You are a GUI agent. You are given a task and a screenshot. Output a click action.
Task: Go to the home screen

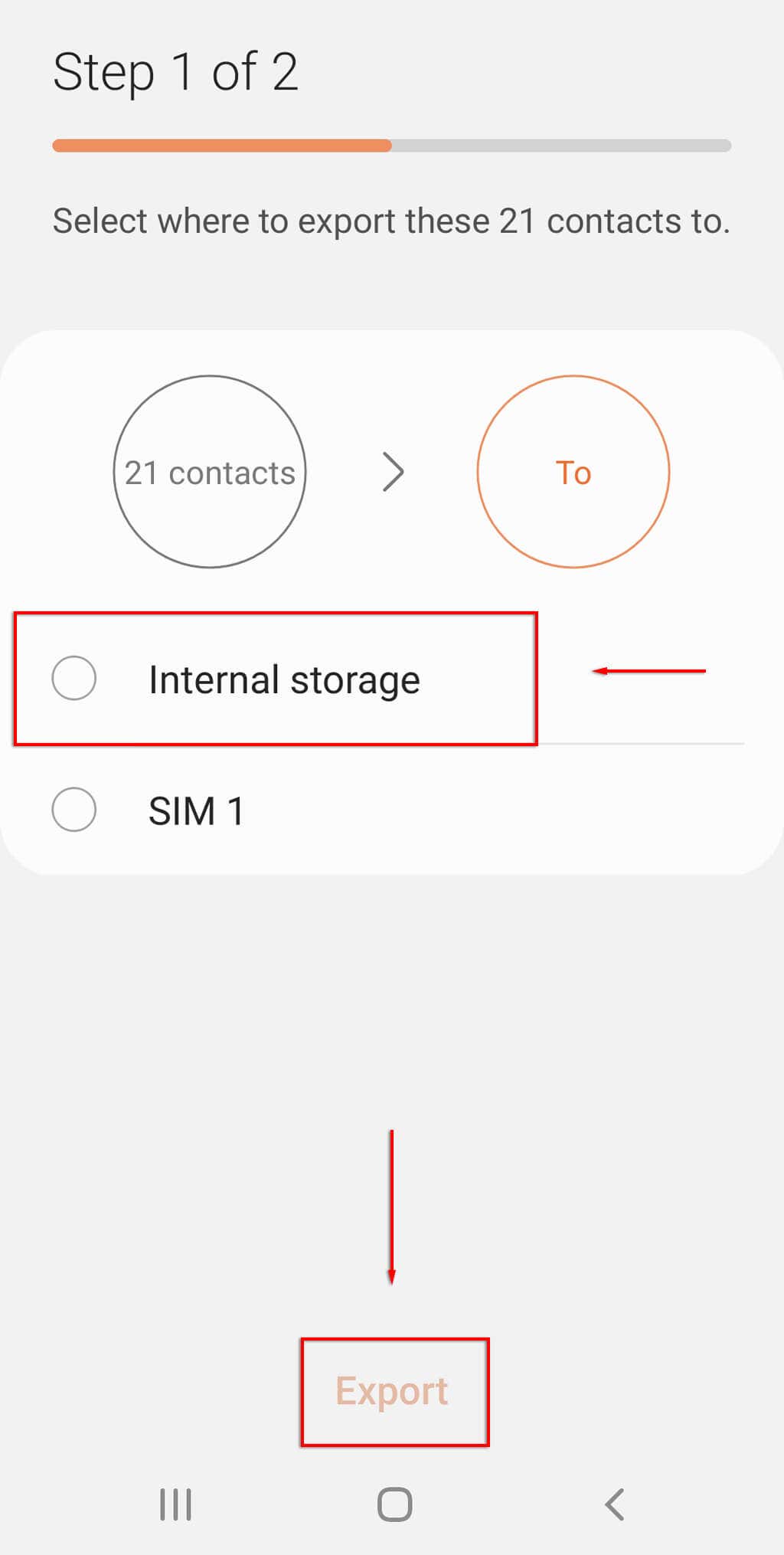click(x=395, y=1504)
